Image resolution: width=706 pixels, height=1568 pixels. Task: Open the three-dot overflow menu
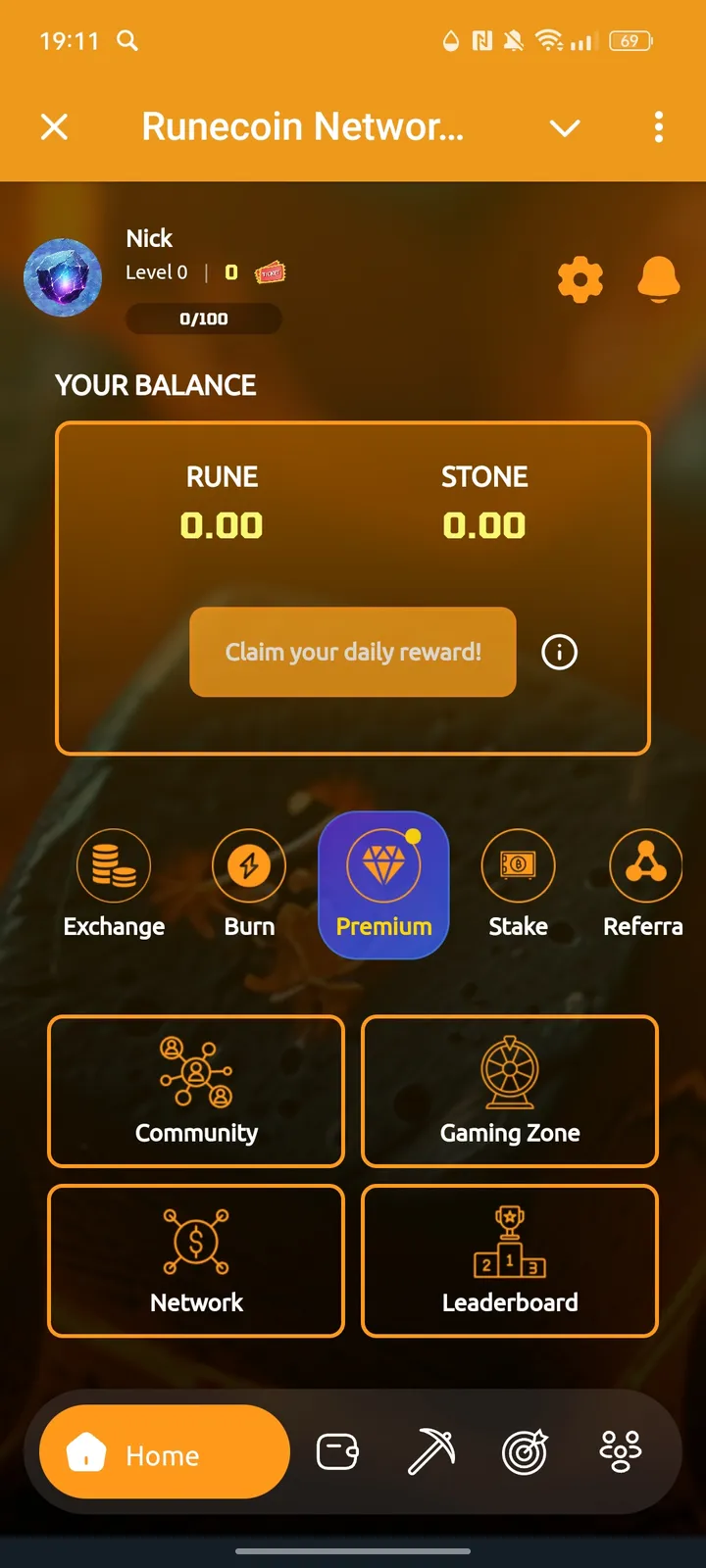click(x=658, y=127)
